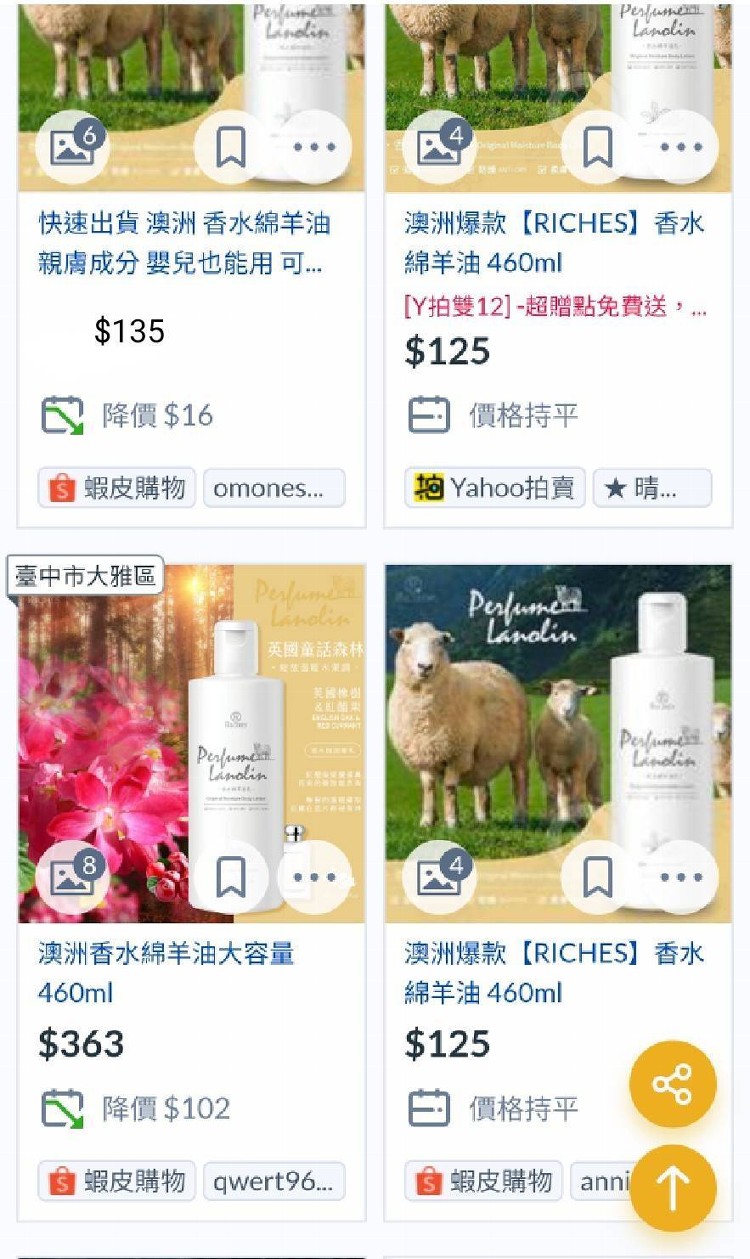Select the ★ 晴 seller chip
Viewport: 750px width, 1259px height.
pos(651,488)
